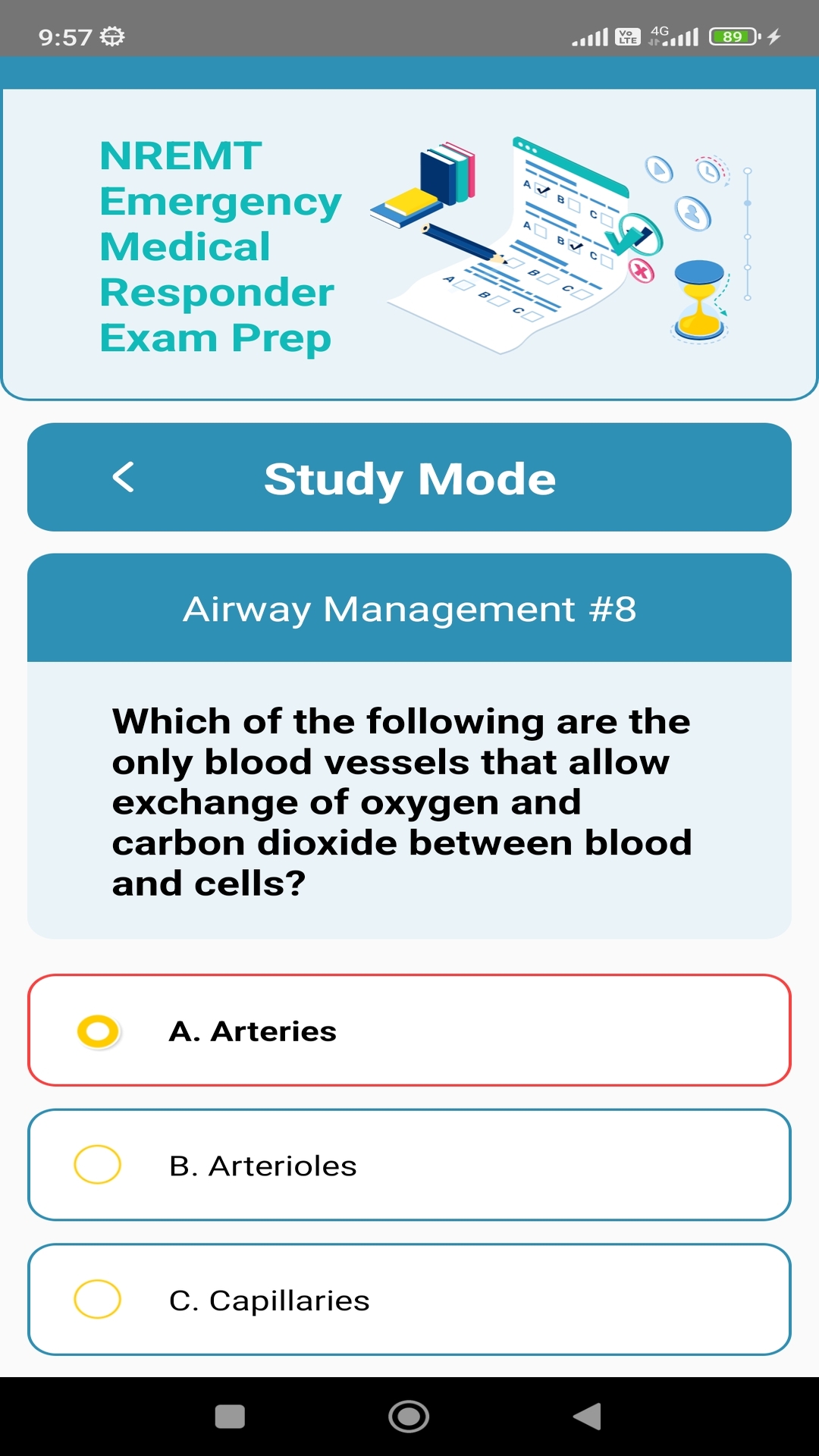The height and width of the screenshot is (1456, 819).
Task: Tap the question text card
Action: point(409,802)
